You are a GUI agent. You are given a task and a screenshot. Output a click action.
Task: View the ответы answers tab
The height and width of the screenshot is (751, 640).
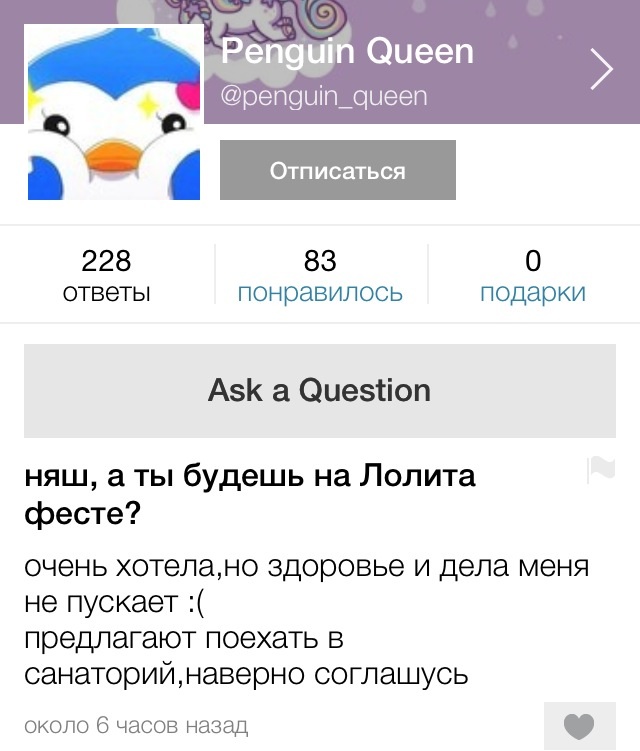coord(106,276)
